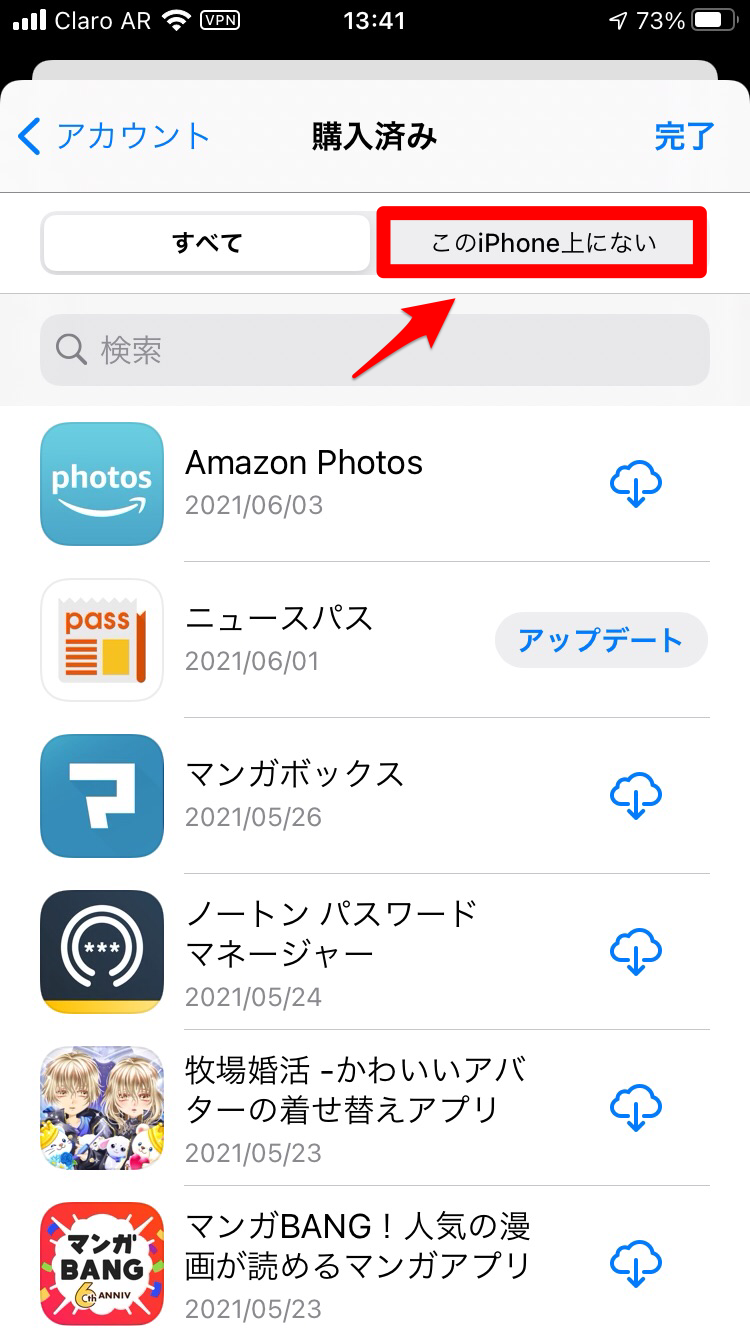Open the ノートン パスワードマネージャー row

[x=330, y=952]
